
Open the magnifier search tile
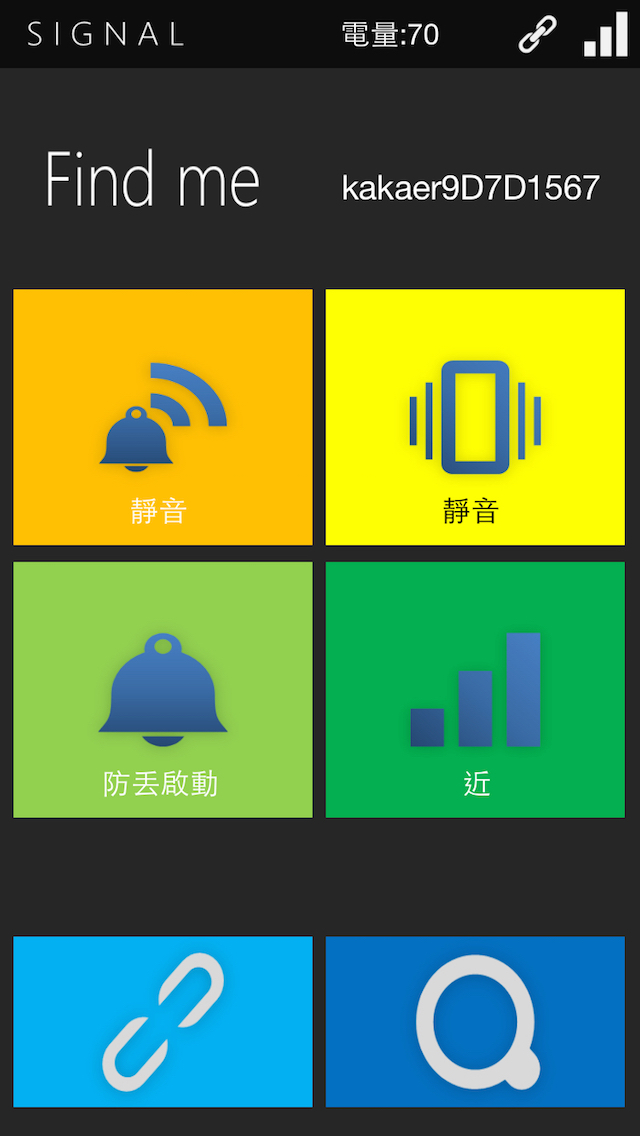click(475, 1022)
